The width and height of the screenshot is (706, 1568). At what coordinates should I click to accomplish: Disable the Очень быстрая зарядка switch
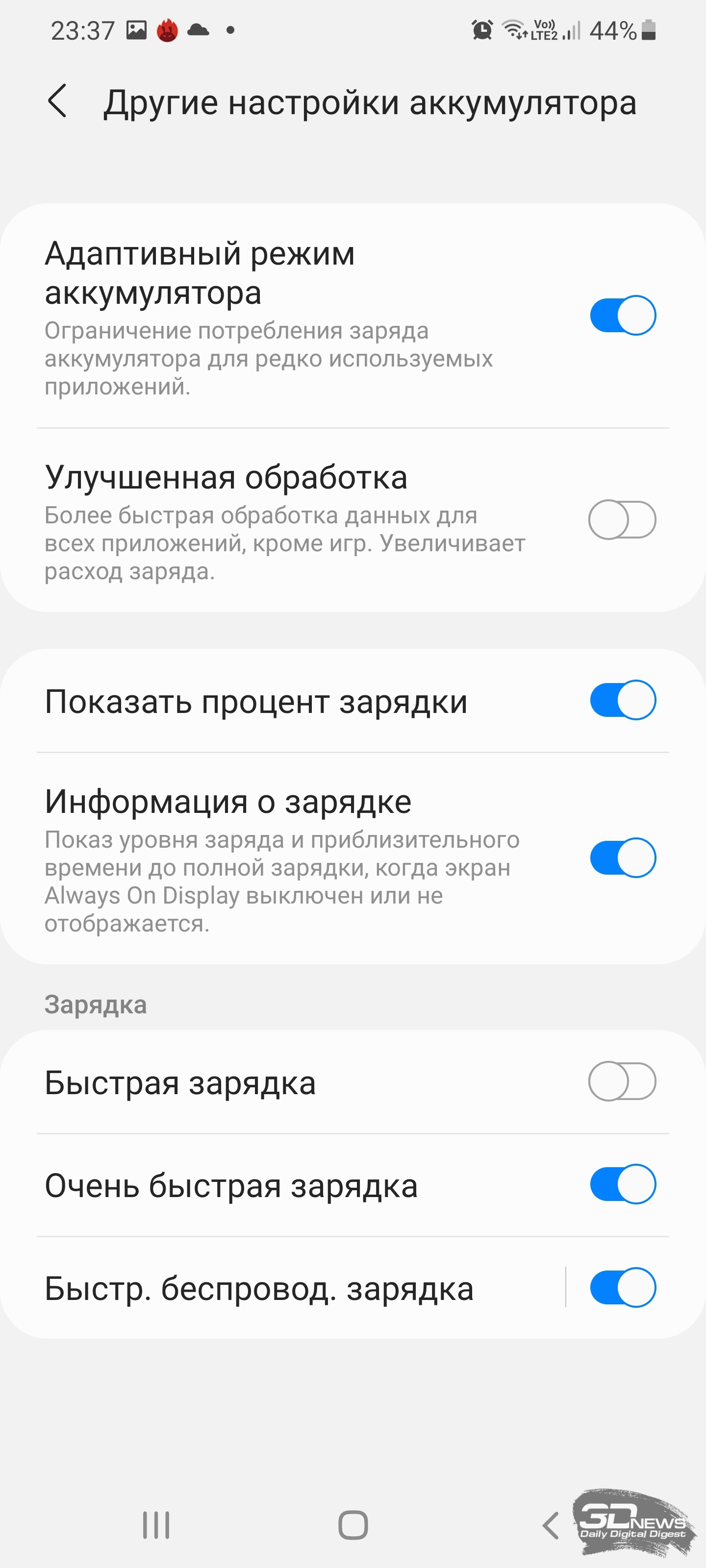click(x=623, y=1184)
